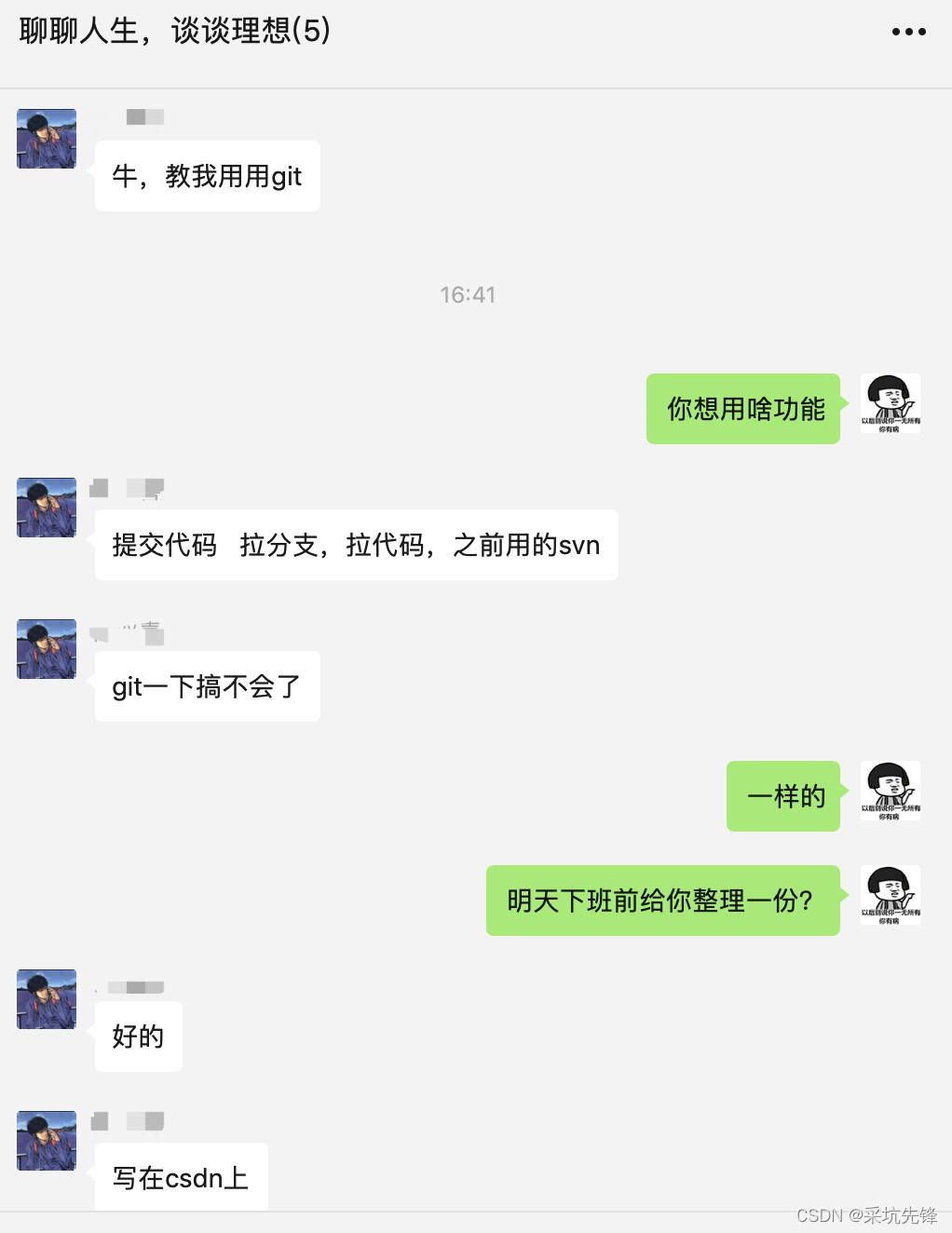The image size is (952, 1233).
Task: Click the avatar next to 'git一下搞不会了'
Action: tap(46, 648)
